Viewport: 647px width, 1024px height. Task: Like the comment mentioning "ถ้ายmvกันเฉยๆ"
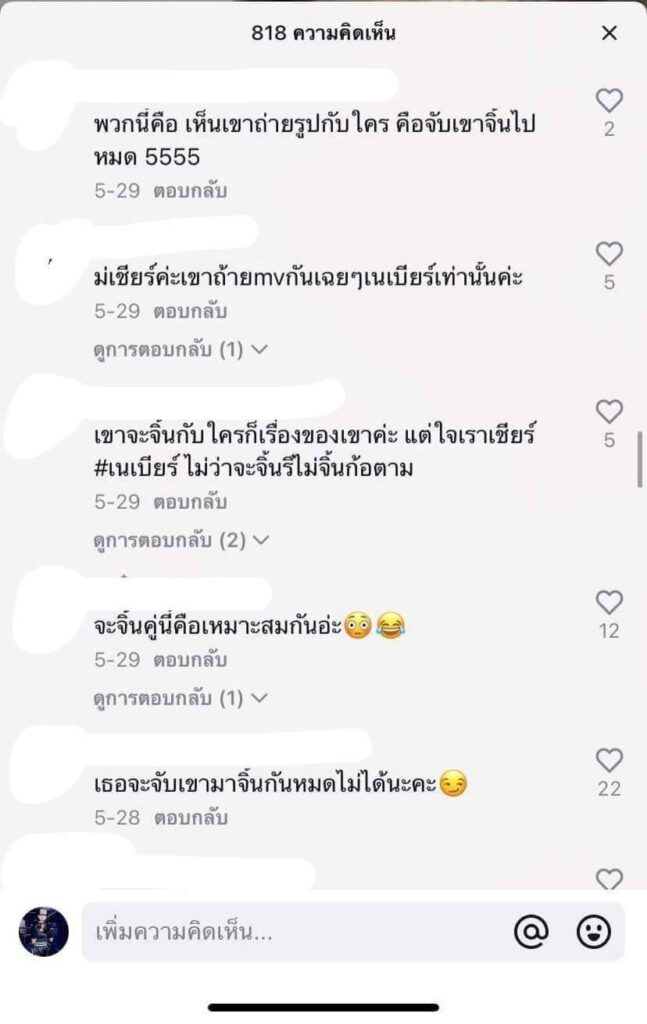click(x=608, y=254)
